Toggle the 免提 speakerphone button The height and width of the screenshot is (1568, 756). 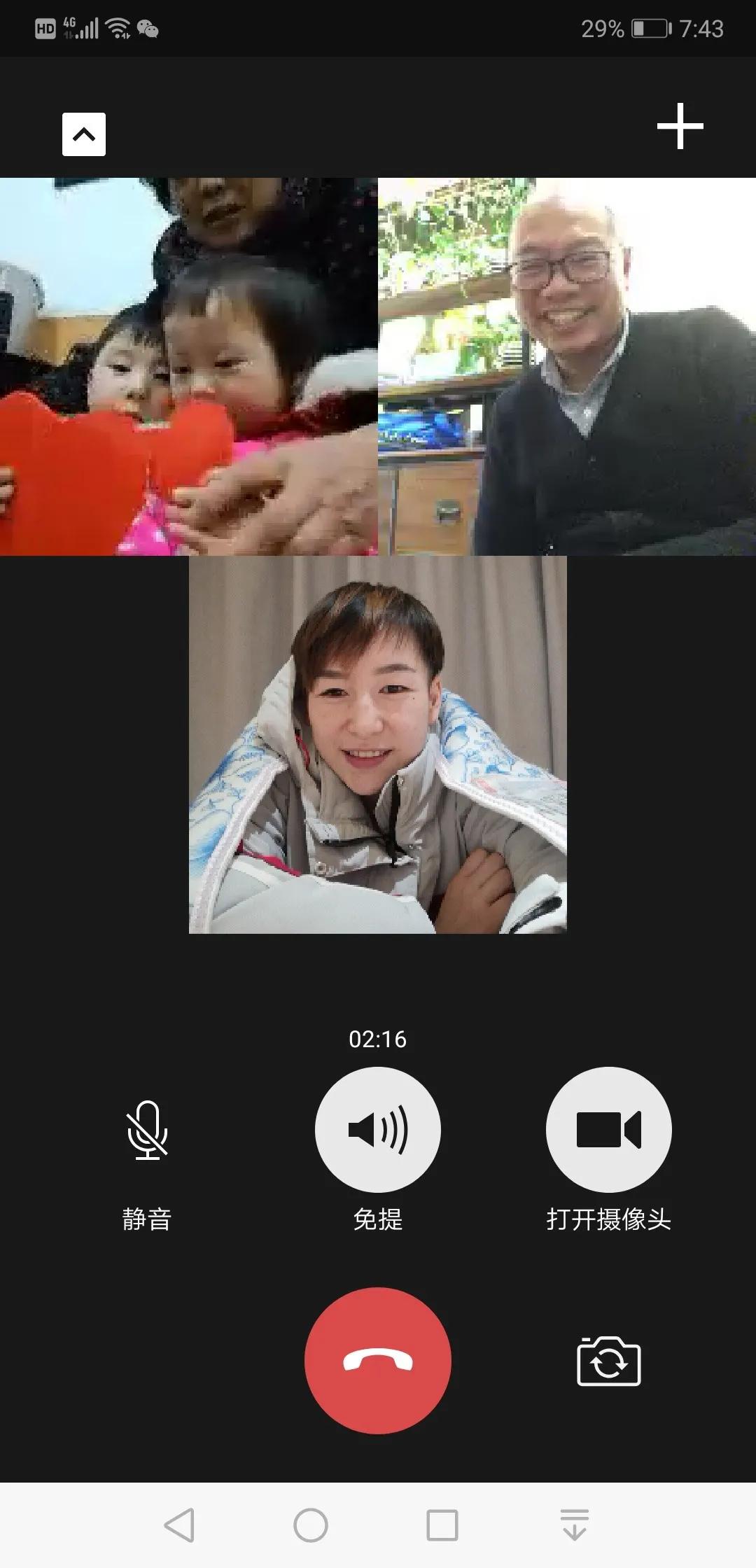[378, 1130]
